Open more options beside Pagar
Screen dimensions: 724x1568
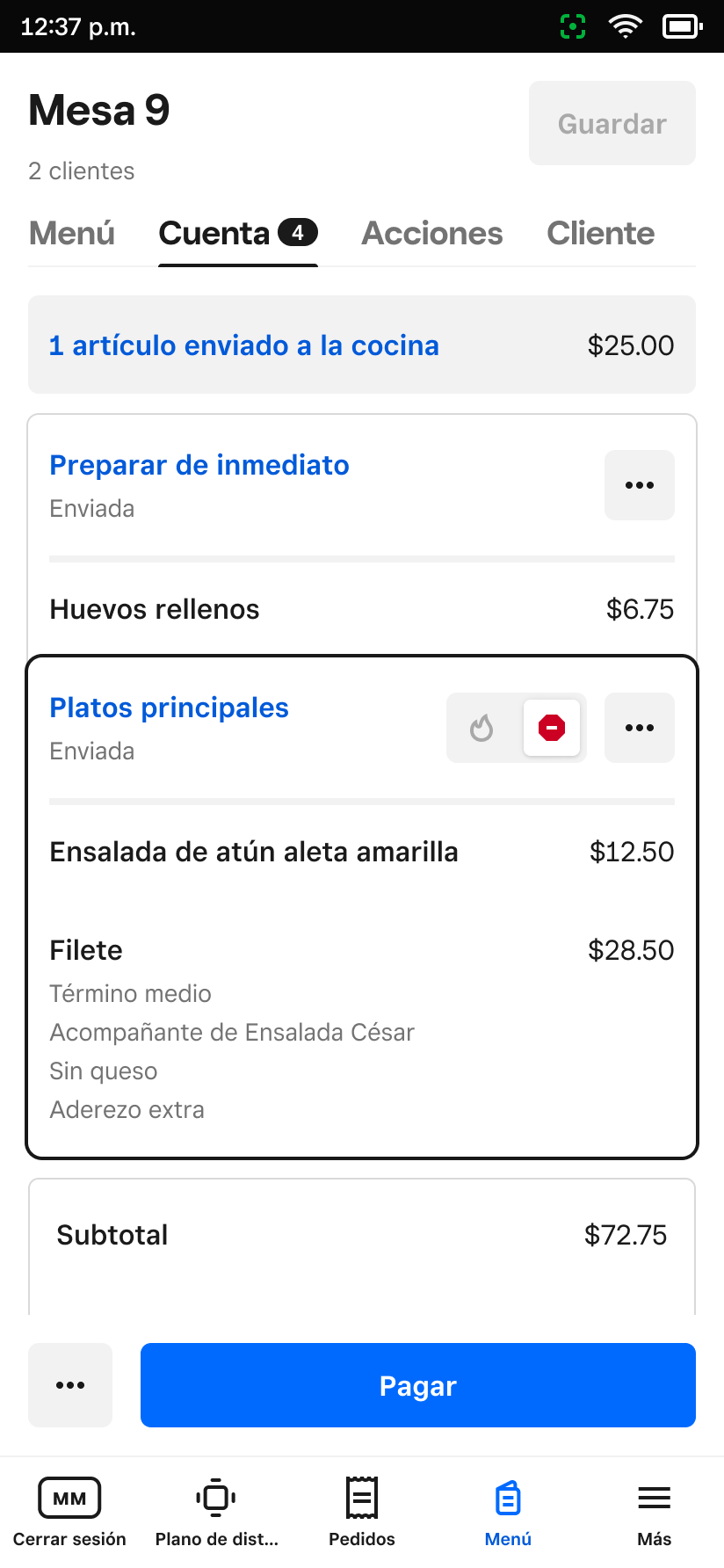(x=70, y=1385)
